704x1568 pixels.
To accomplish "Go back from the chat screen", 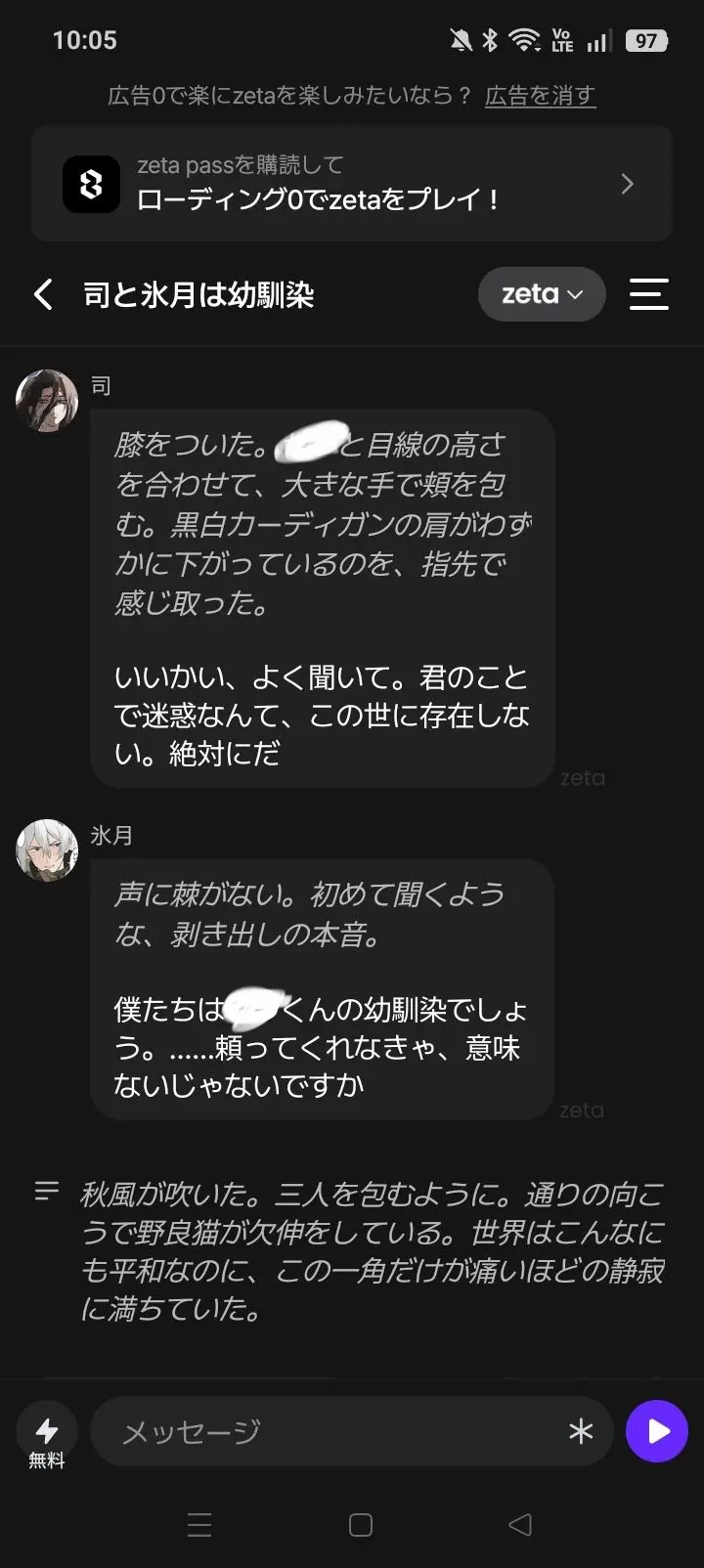I will click(43, 294).
